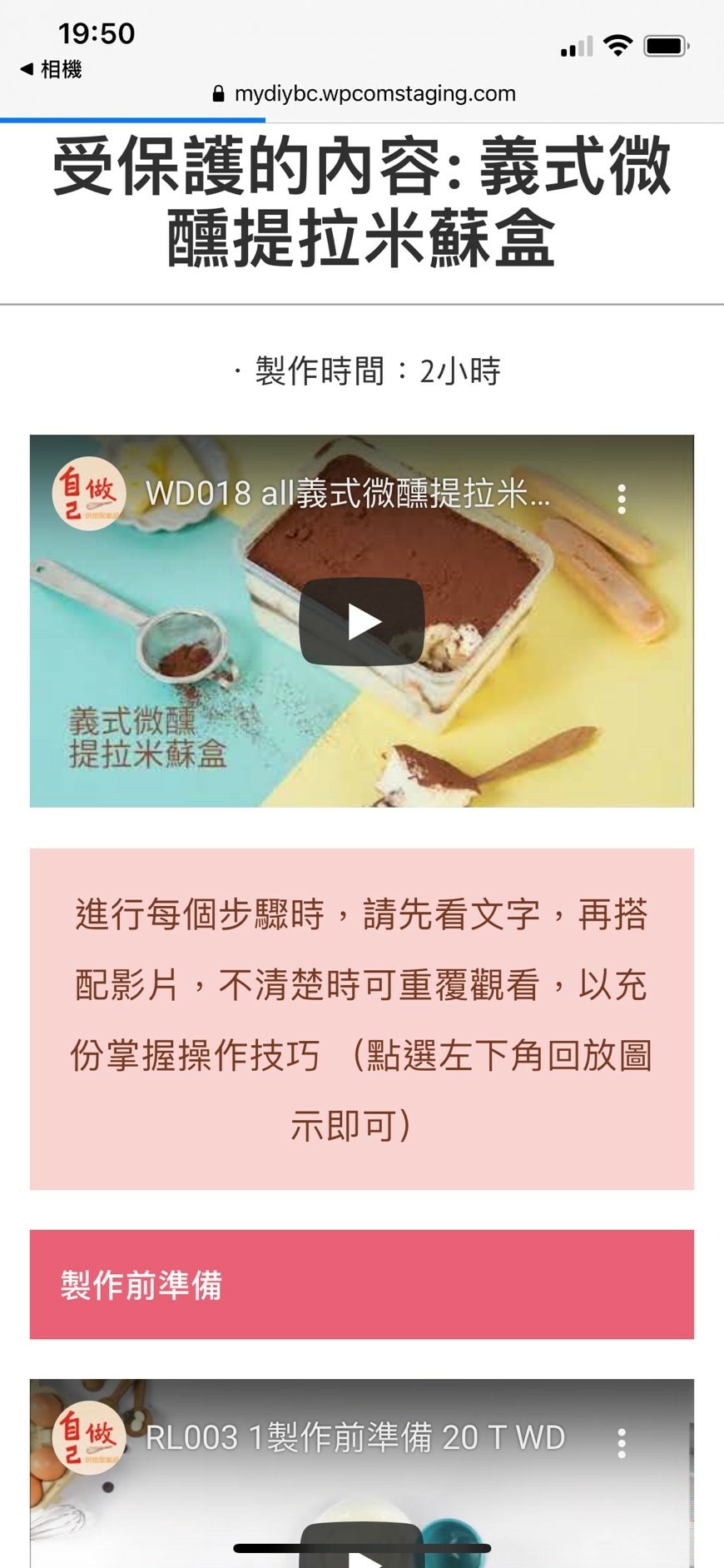Return to the 相機 app
The height and width of the screenshot is (1568, 724).
click(x=51, y=69)
